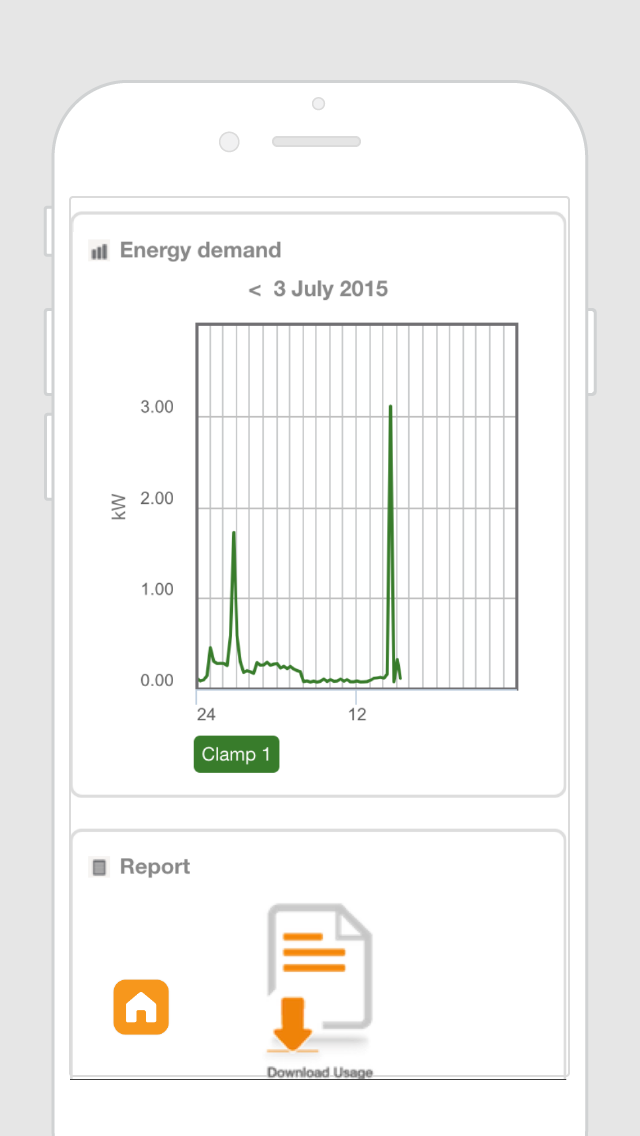640x1136 pixels.
Task: Go to the previous day before 3 July 2015
Action: [x=254, y=291]
